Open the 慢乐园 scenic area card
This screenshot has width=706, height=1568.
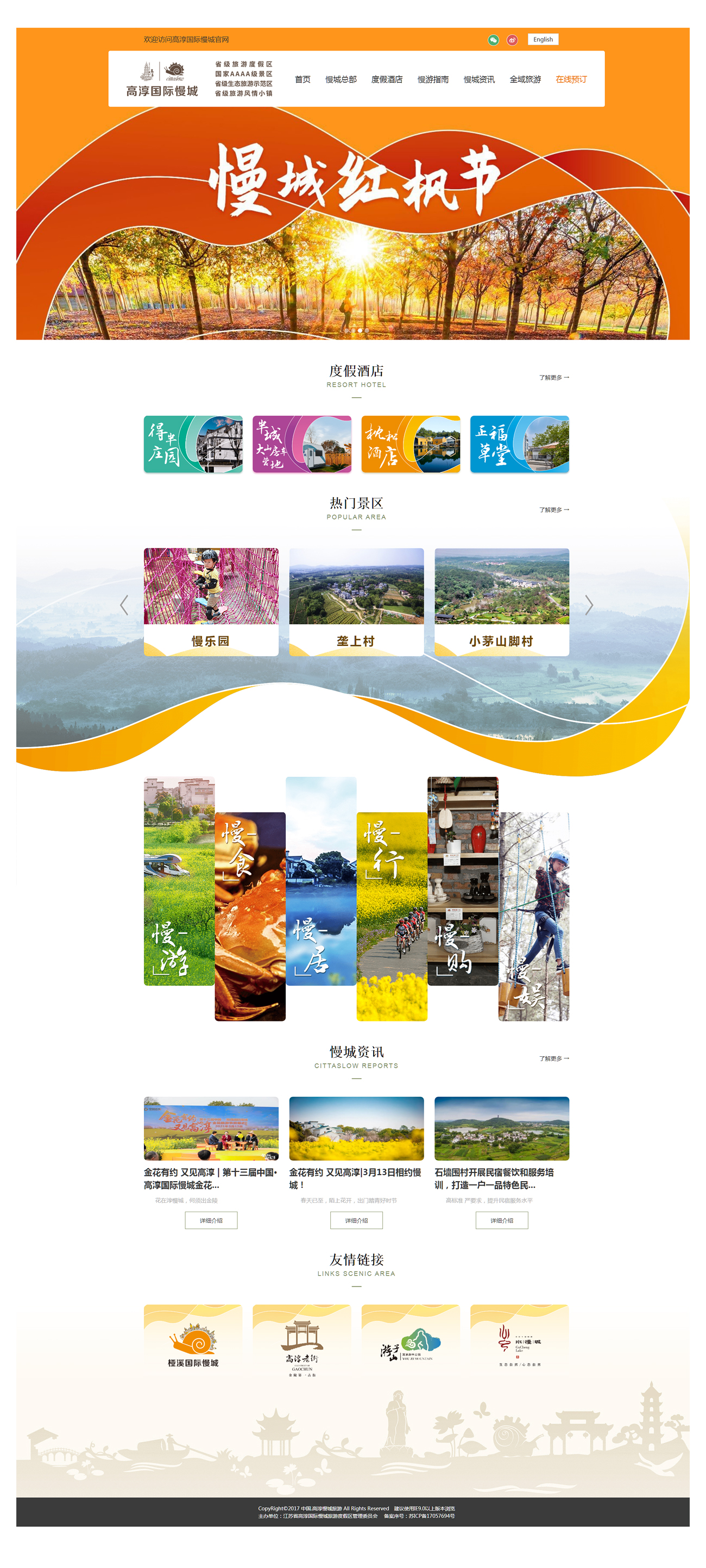tap(211, 602)
